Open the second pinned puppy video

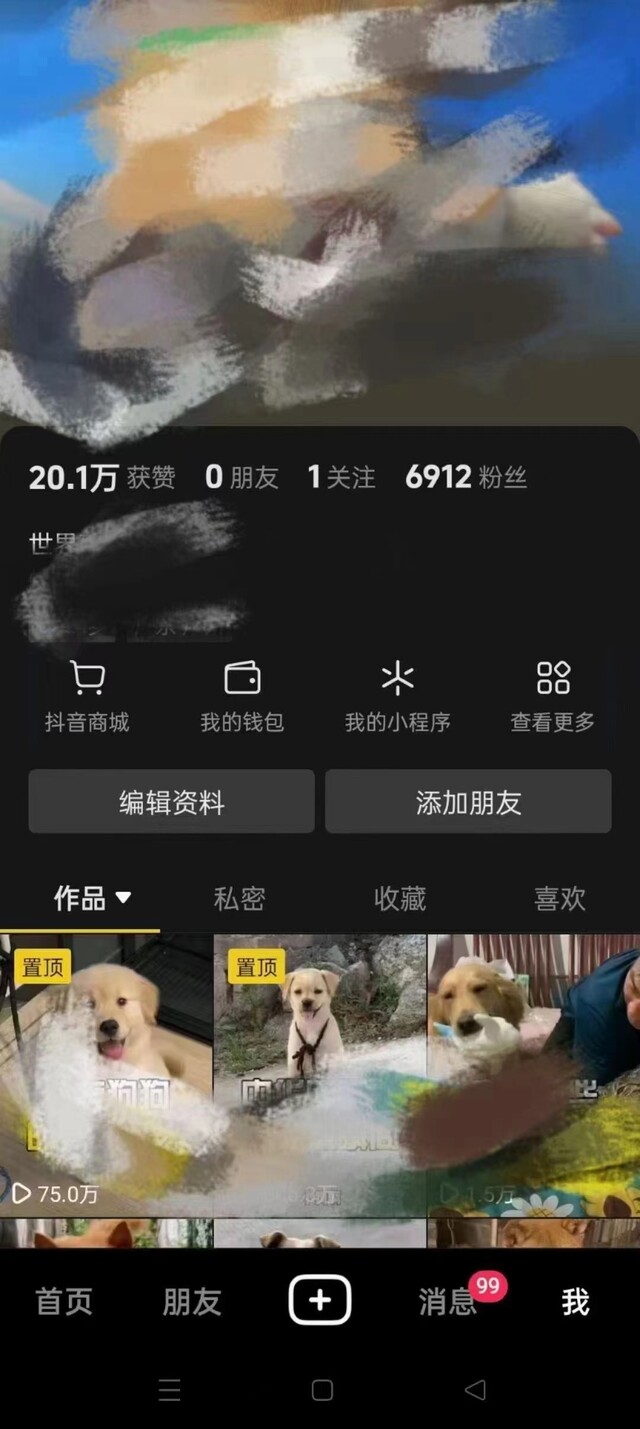320,1075
